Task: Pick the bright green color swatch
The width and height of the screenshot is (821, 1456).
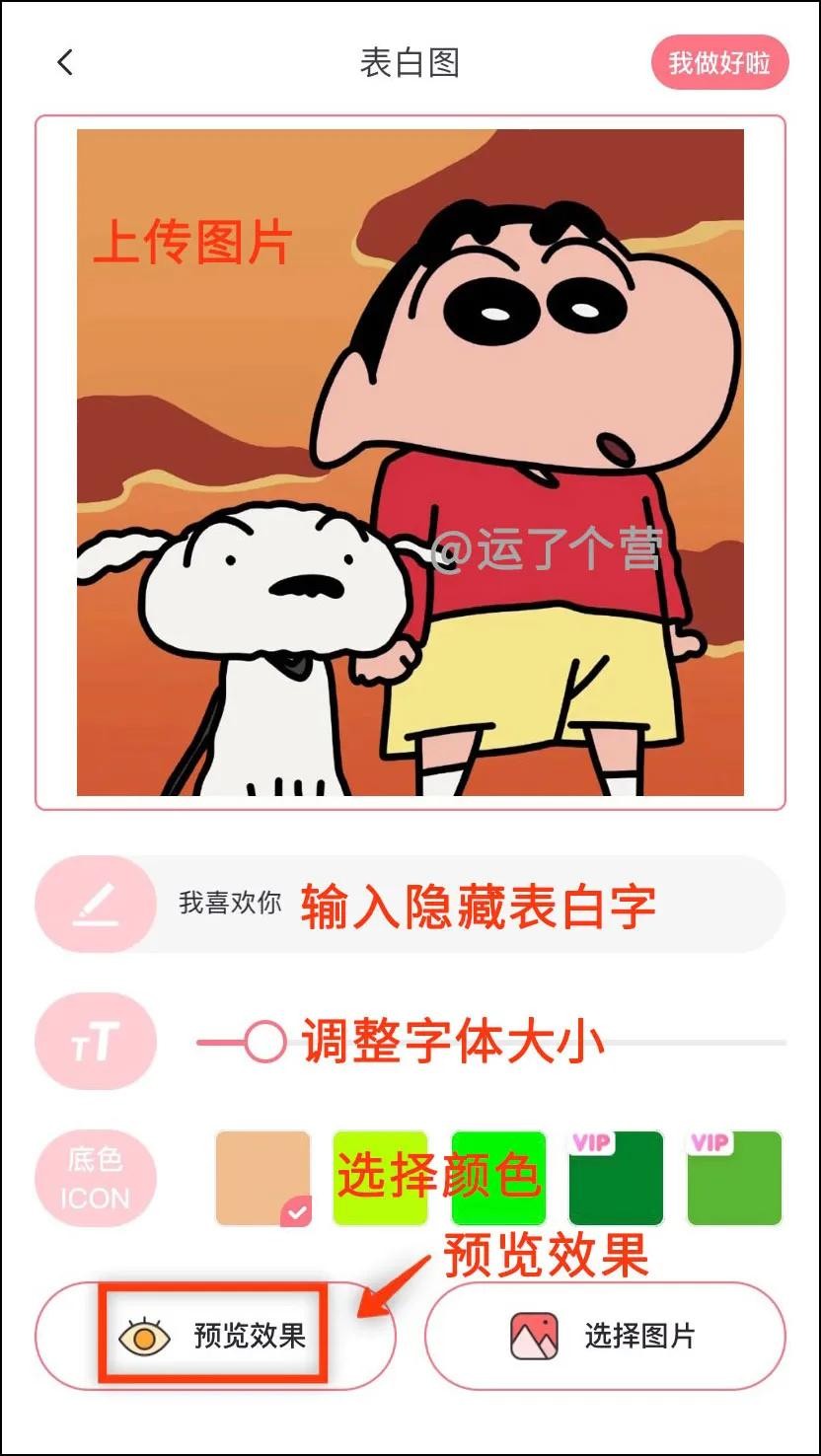Action: [498, 1178]
